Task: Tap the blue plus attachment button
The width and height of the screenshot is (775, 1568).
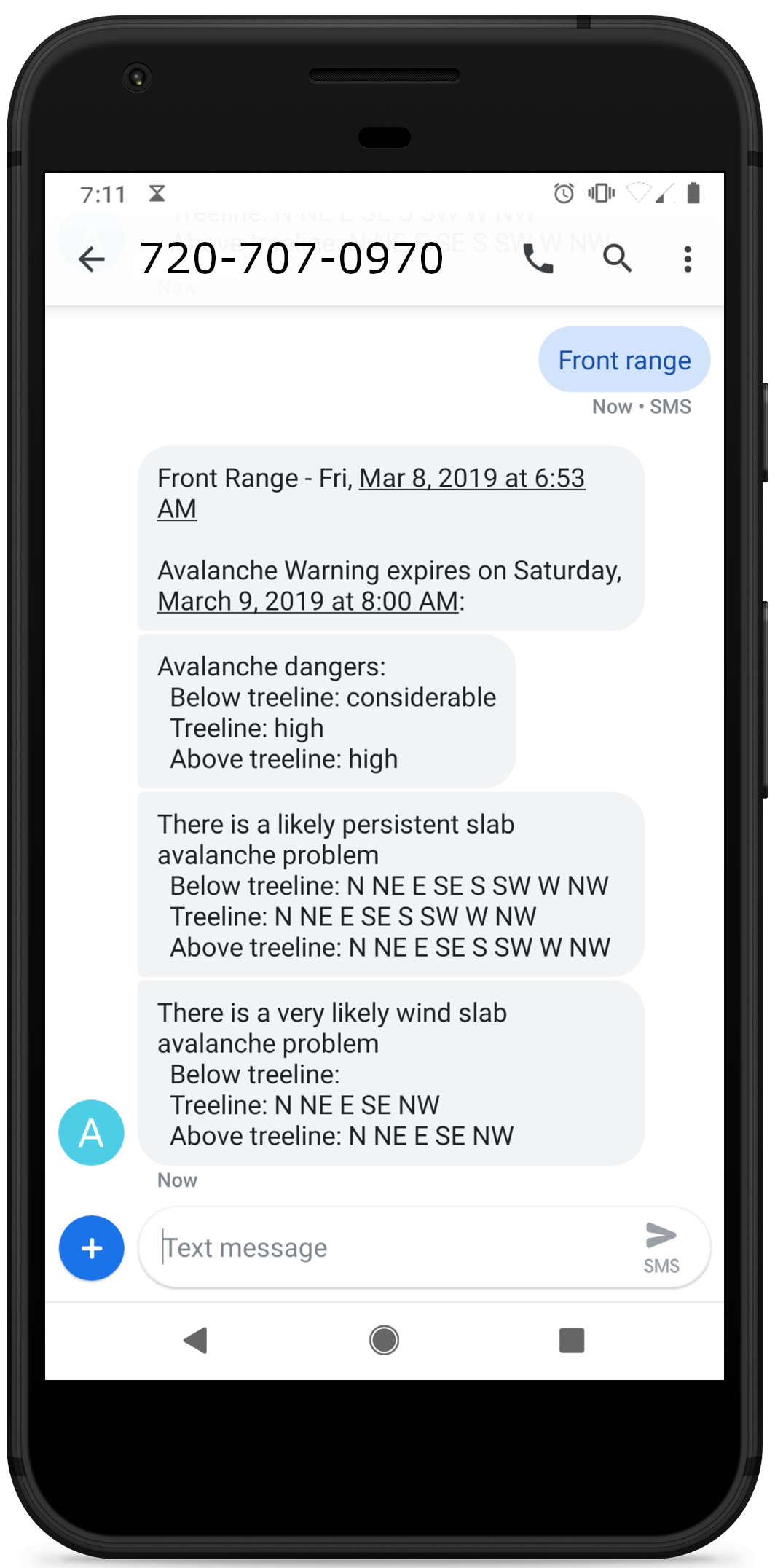Action: click(x=92, y=1248)
